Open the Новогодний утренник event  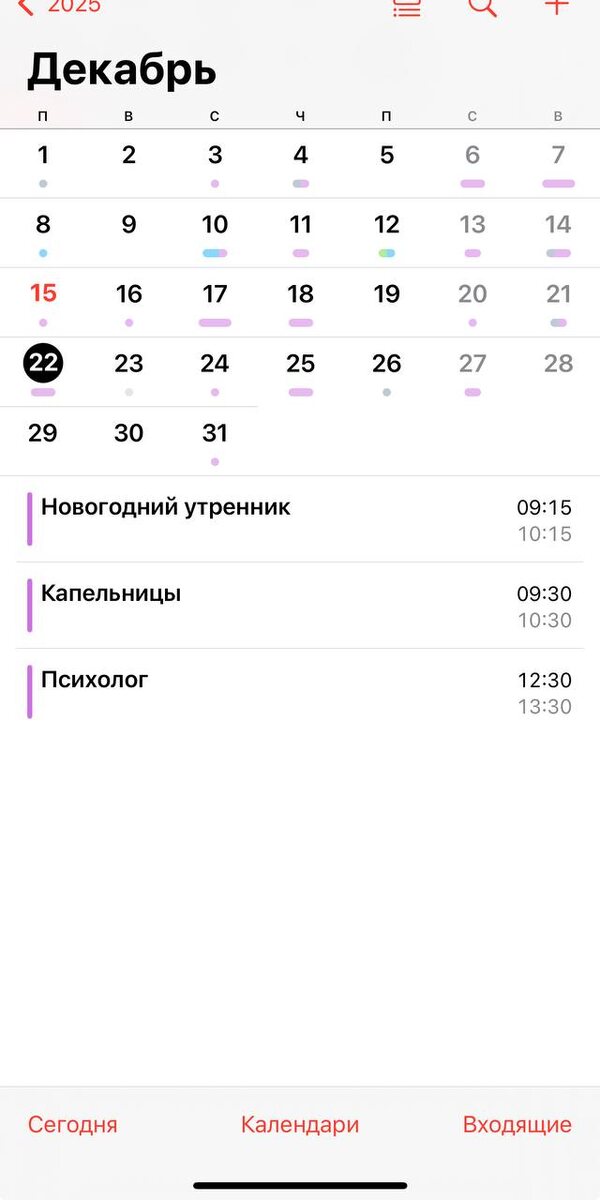(299, 519)
